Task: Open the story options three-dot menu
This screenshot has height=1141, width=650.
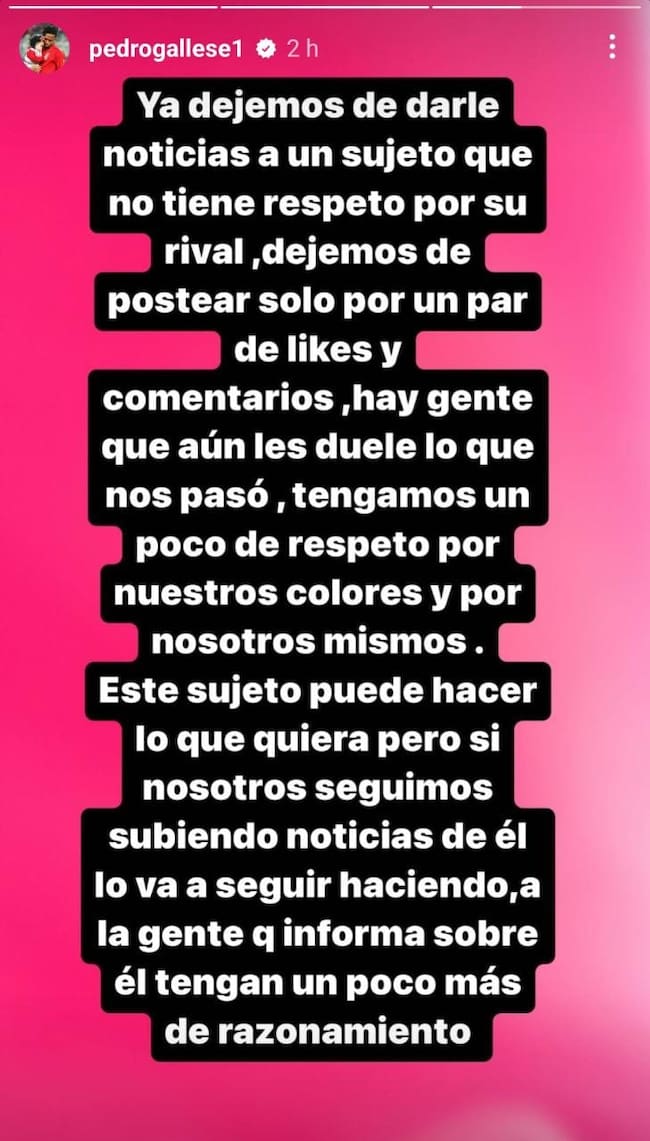Action: [x=612, y=47]
